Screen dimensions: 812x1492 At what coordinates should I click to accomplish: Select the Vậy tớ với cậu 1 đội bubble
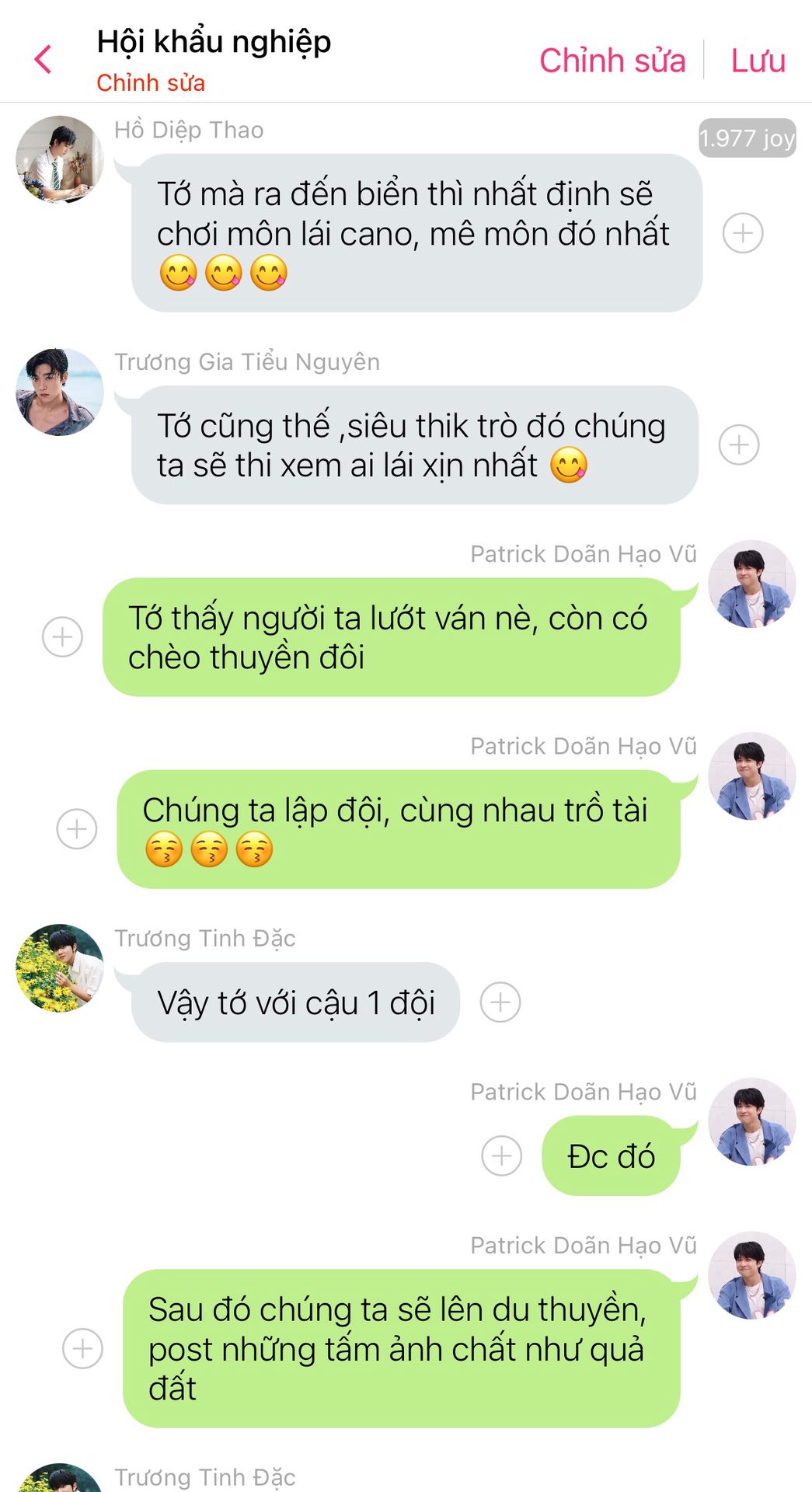[295, 1002]
